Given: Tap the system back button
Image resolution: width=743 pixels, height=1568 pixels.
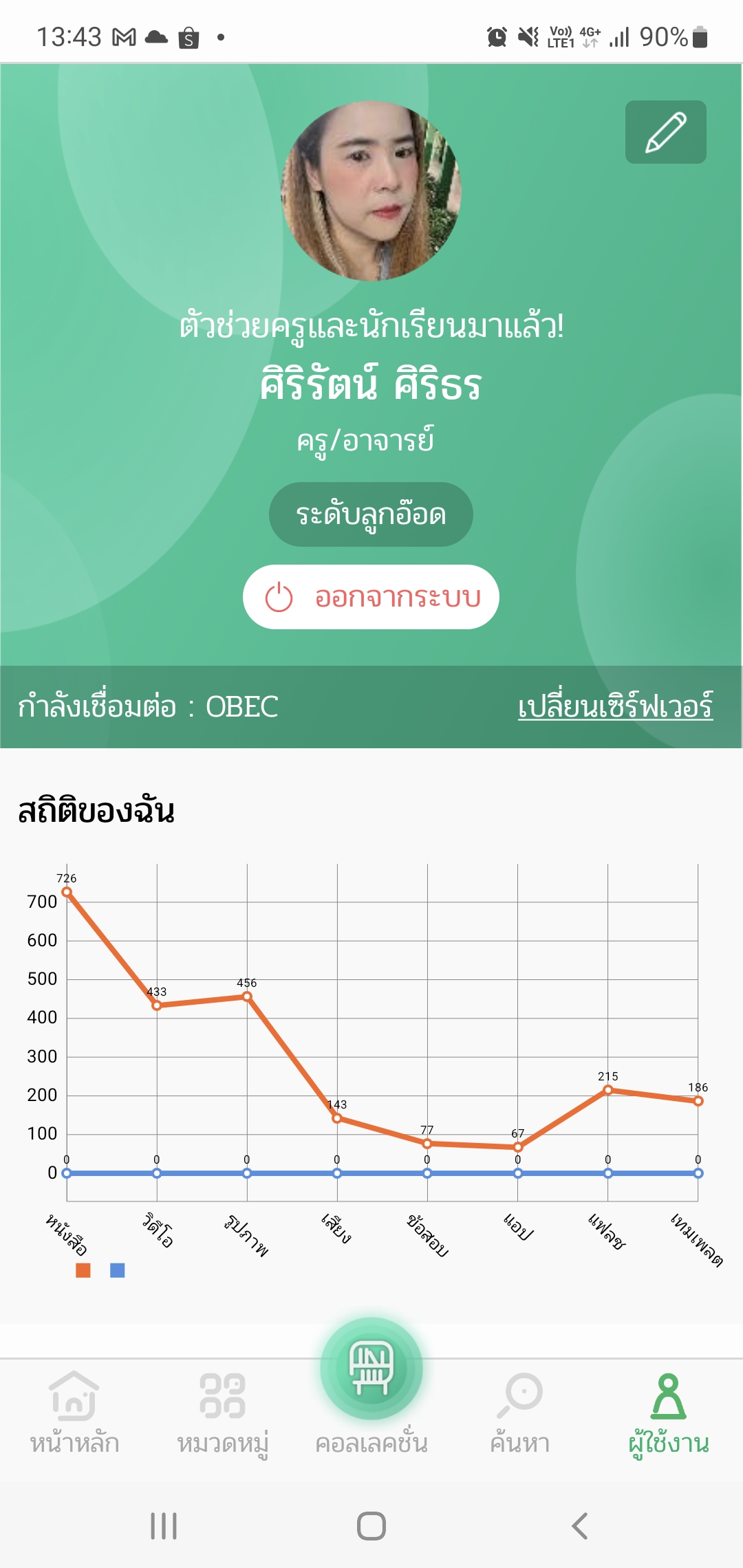Looking at the screenshot, I should coord(580,1525).
